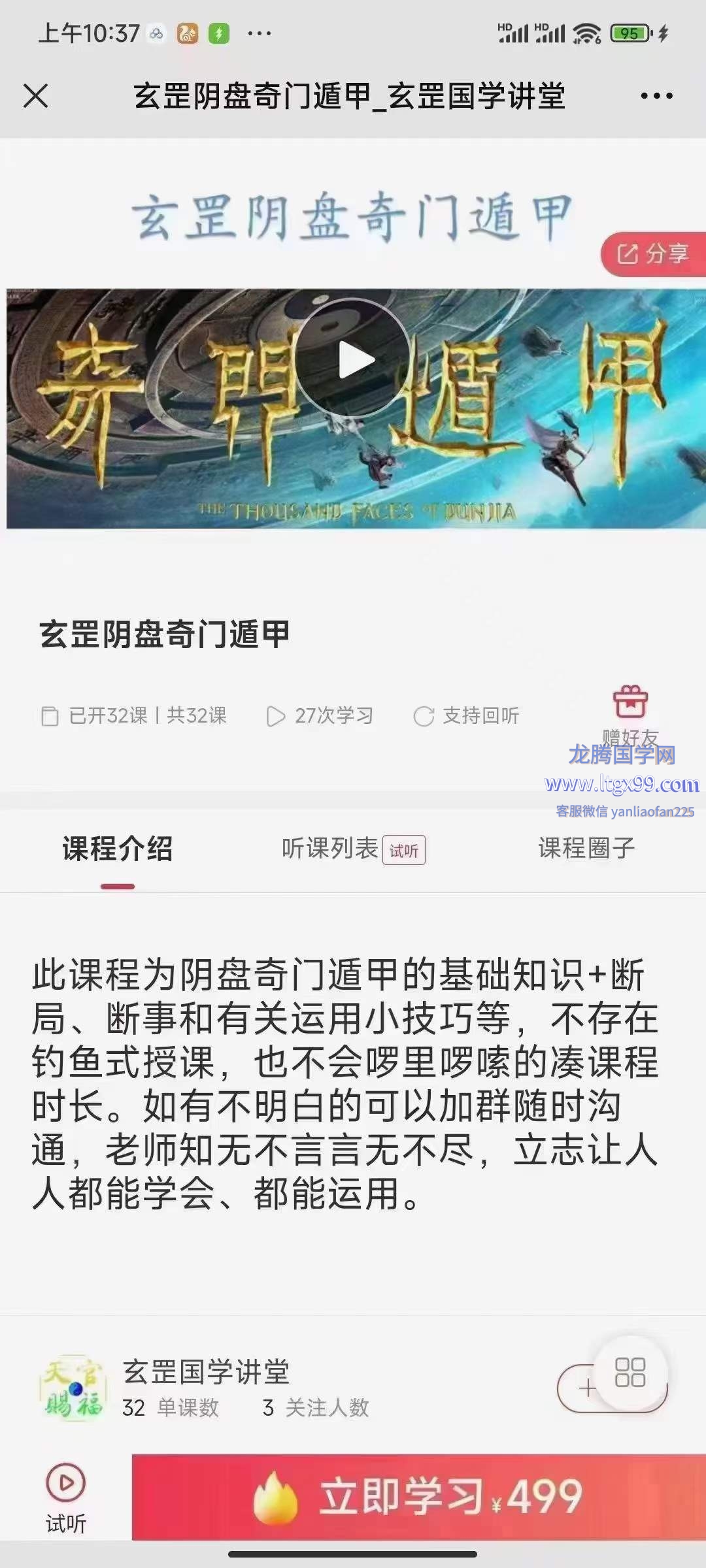Buy course via 立即学习 ¥499
This screenshot has width=706, height=1568.
[418, 1497]
